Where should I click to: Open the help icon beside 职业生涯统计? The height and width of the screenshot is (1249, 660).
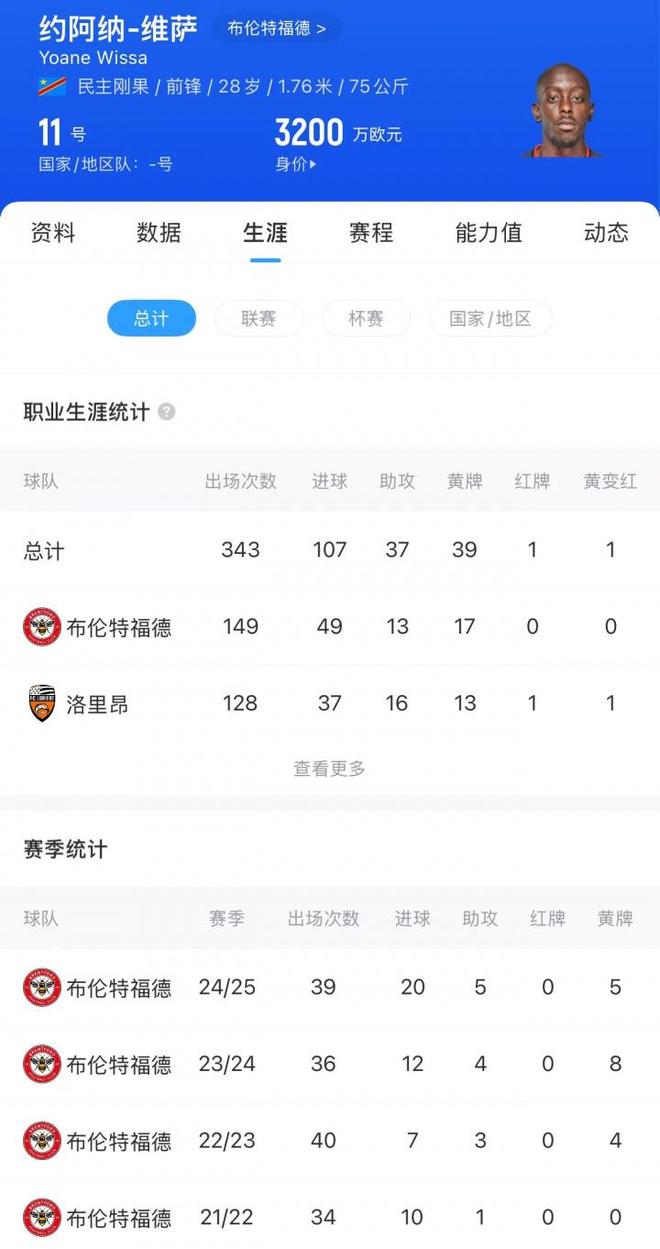[166, 412]
